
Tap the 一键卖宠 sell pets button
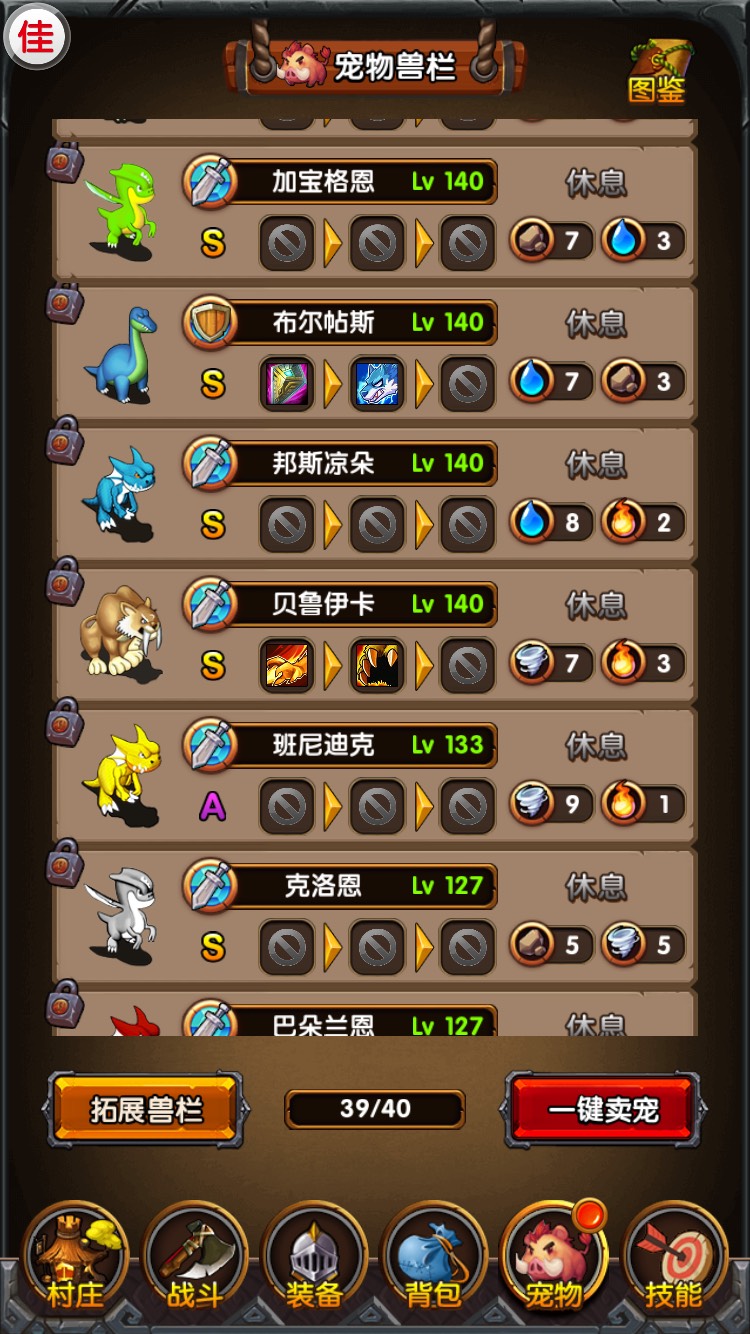click(603, 1109)
